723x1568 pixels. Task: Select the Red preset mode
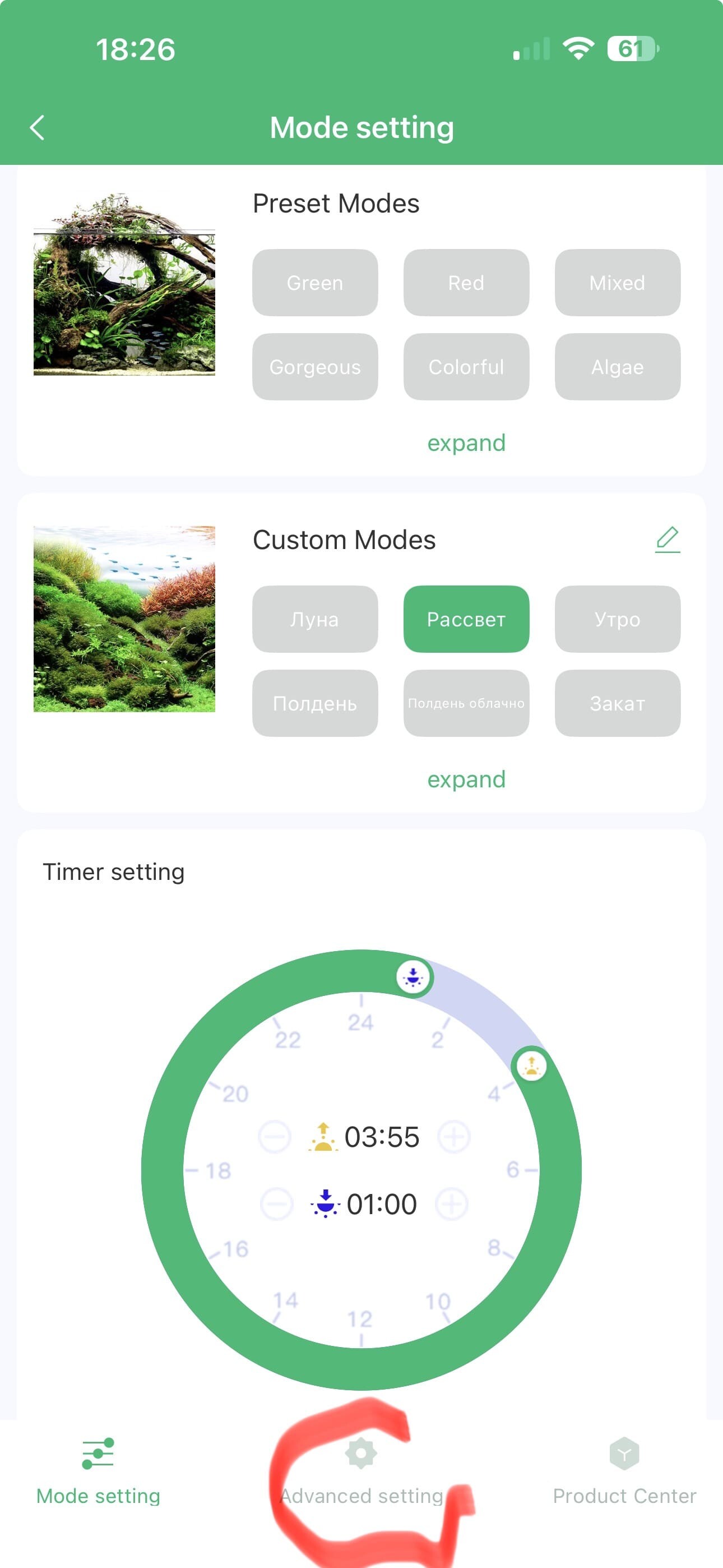tap(466, 283)
